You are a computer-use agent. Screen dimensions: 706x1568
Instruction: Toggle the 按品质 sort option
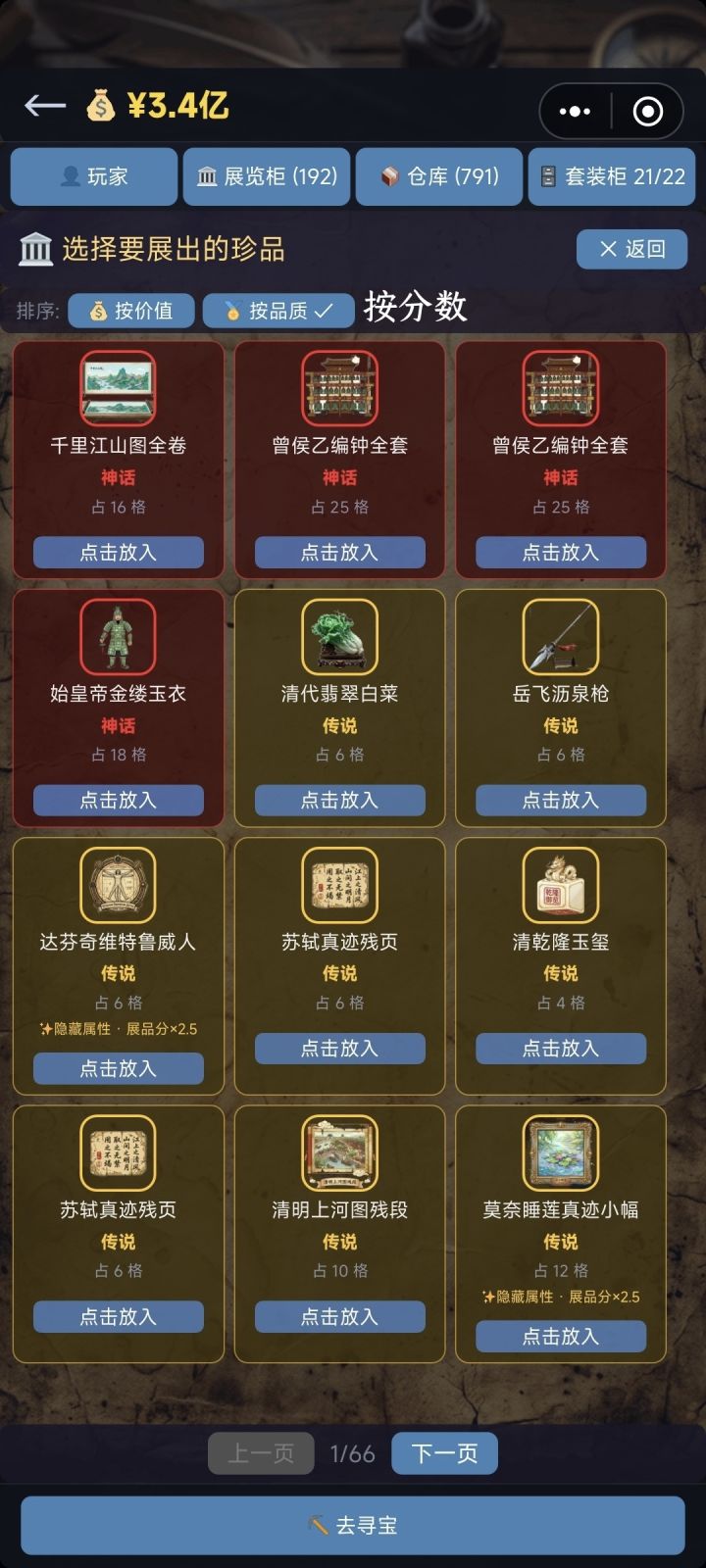click(277, 311)
